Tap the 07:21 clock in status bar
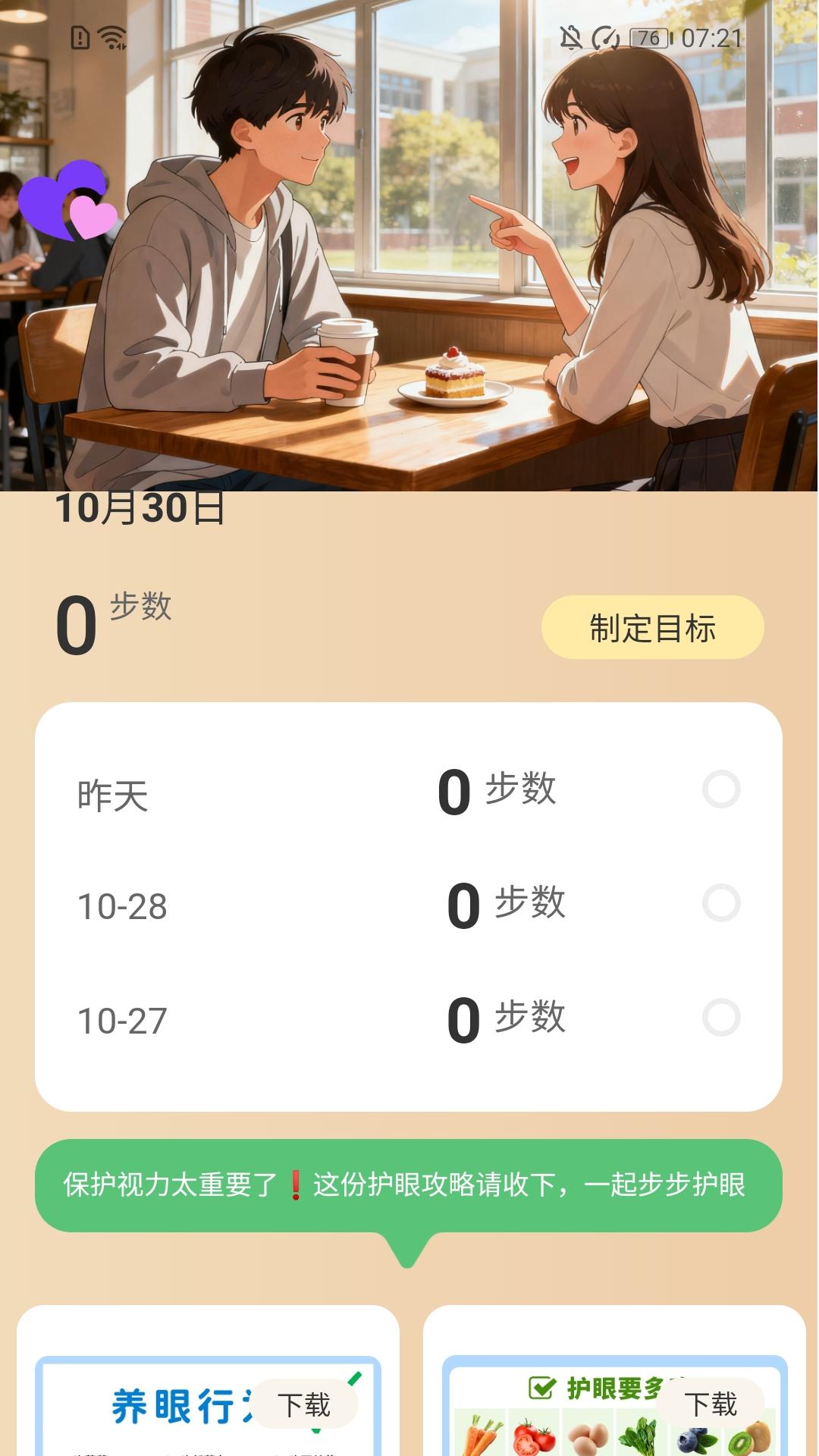 pos(711,36)
